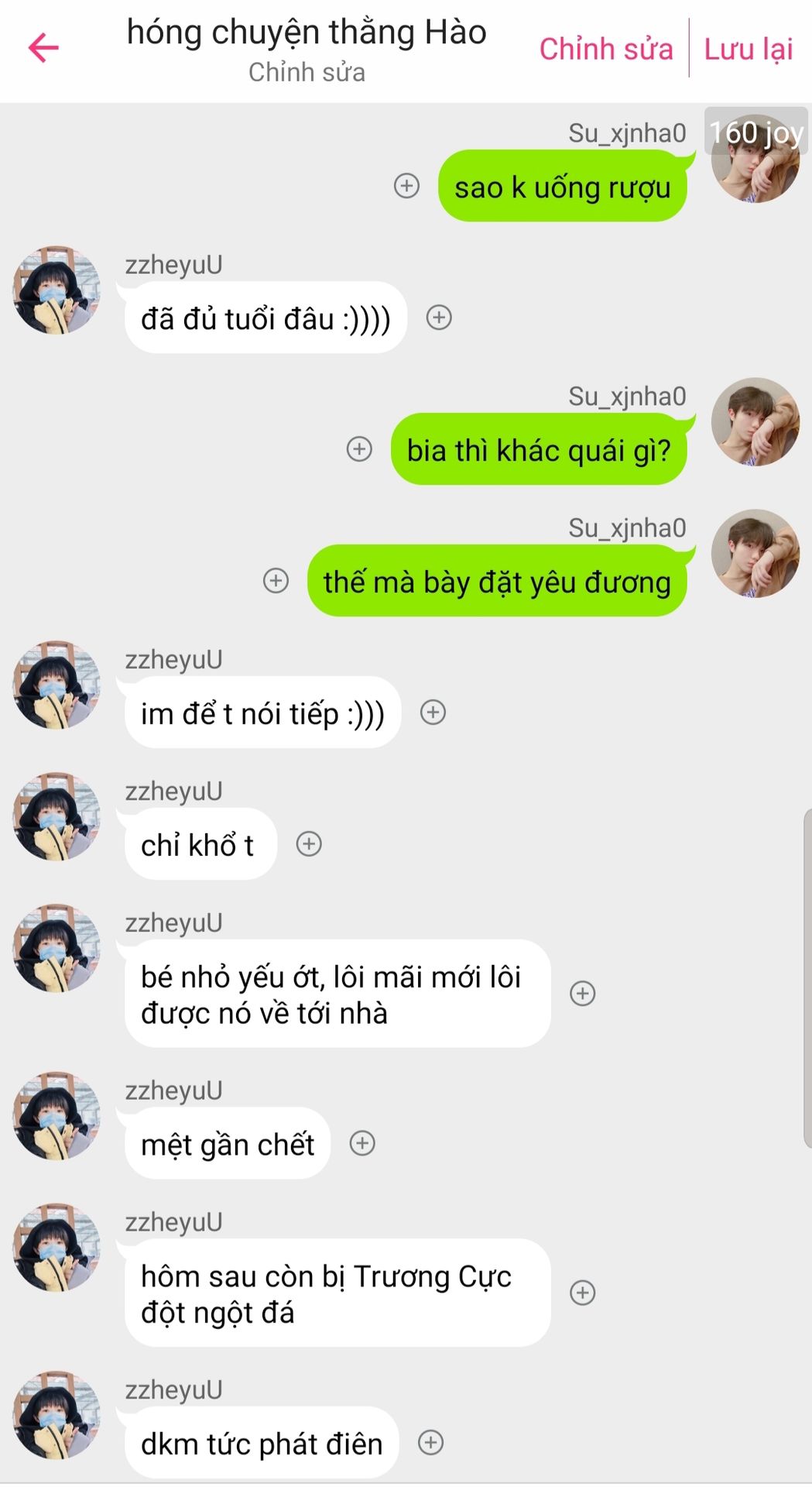Tap the plus icon beside "mệt gần chết"

click(x=362, y=1143)
